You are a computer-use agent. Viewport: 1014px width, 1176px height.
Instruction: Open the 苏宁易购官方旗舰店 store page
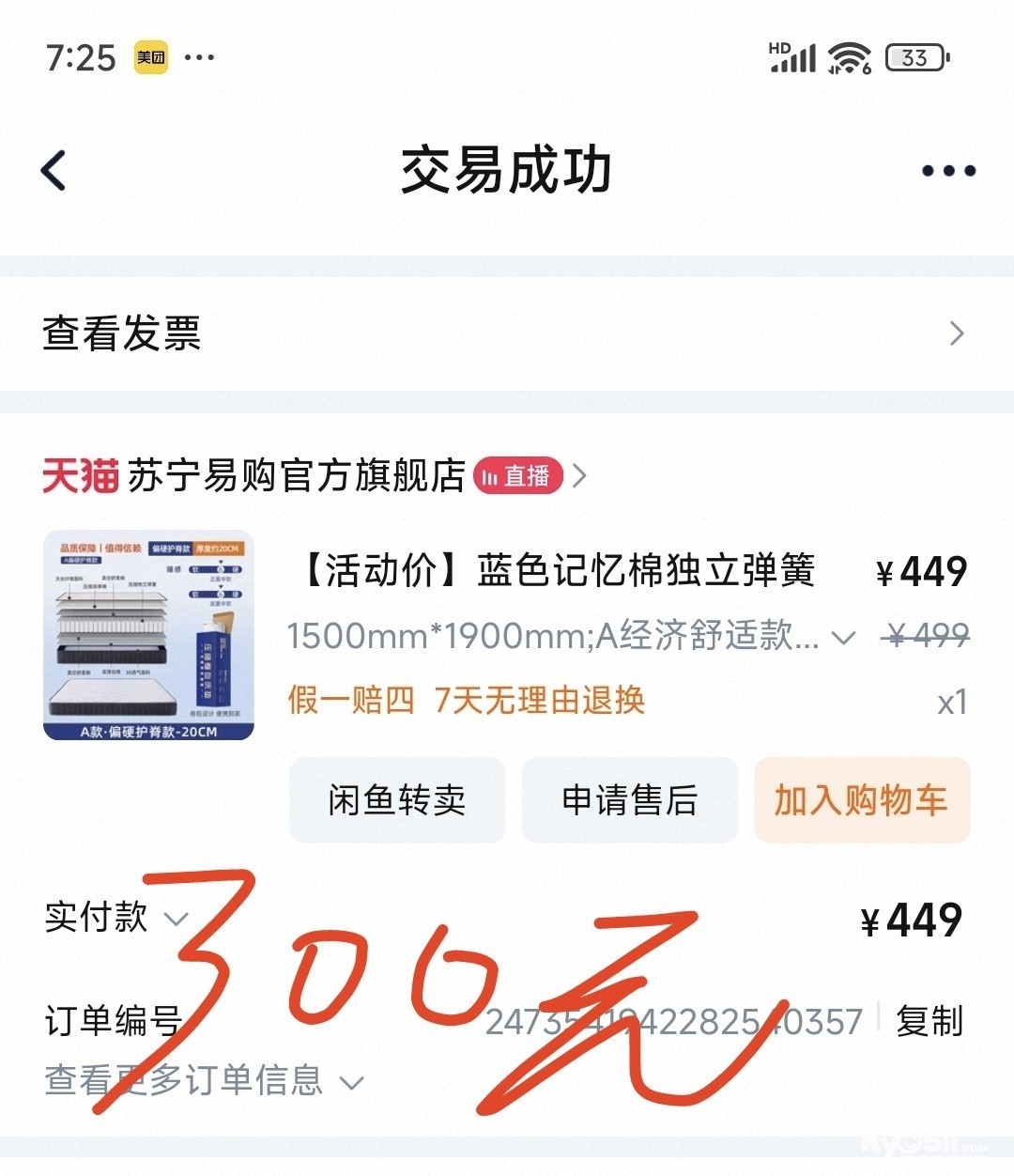(297, 475)
